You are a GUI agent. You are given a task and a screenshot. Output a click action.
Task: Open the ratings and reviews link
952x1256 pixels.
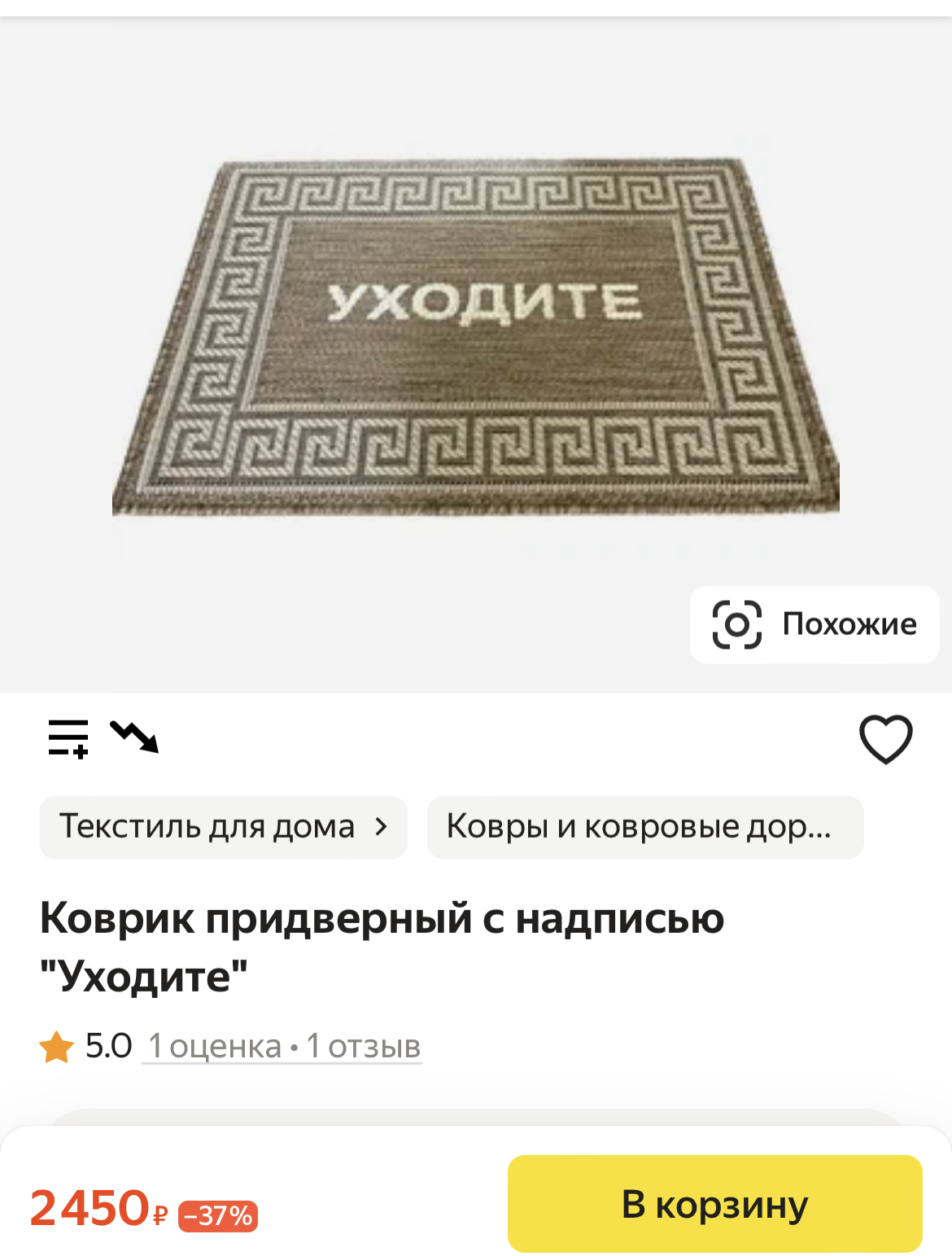click(x=282, y=1046)
